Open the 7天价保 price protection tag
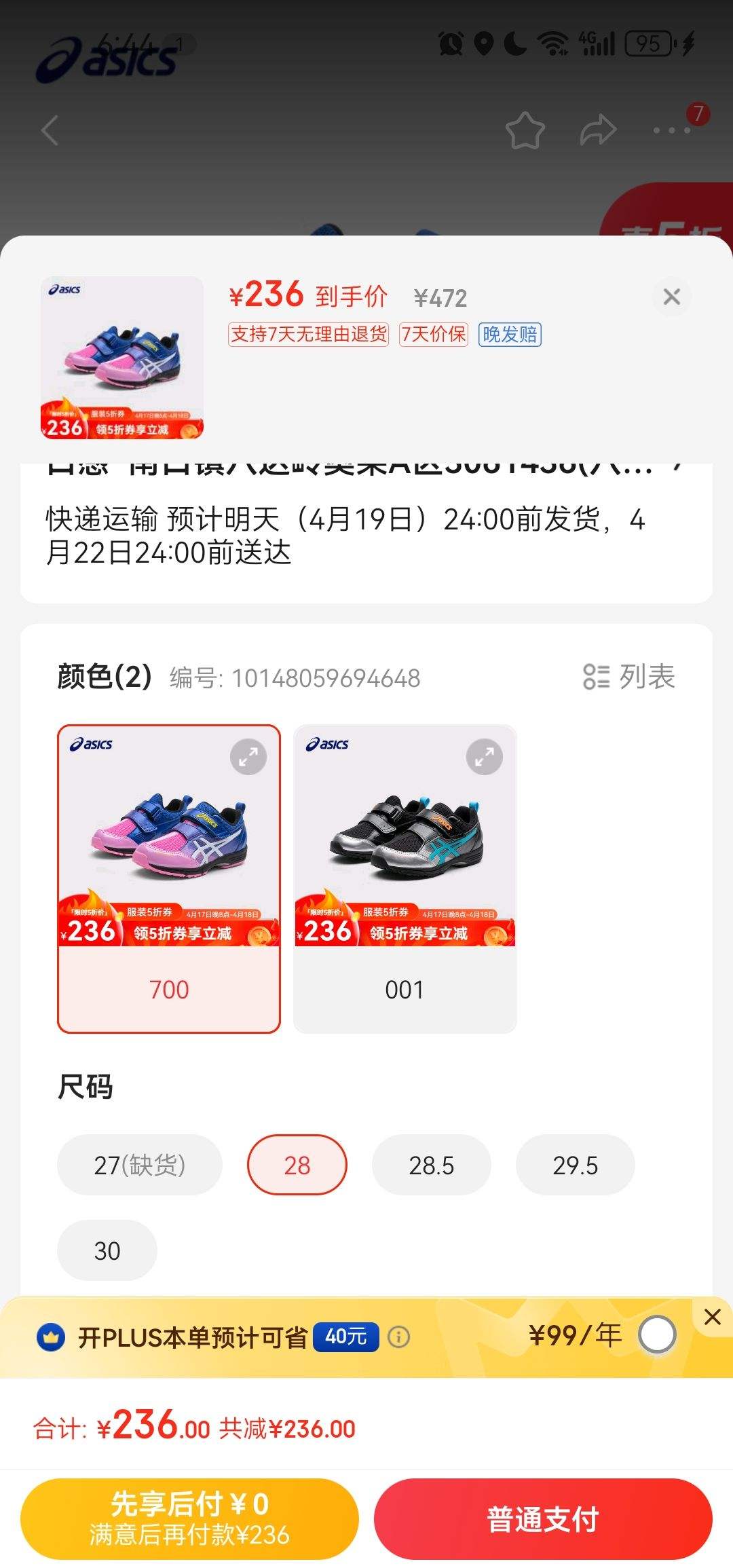 point(433,335)
